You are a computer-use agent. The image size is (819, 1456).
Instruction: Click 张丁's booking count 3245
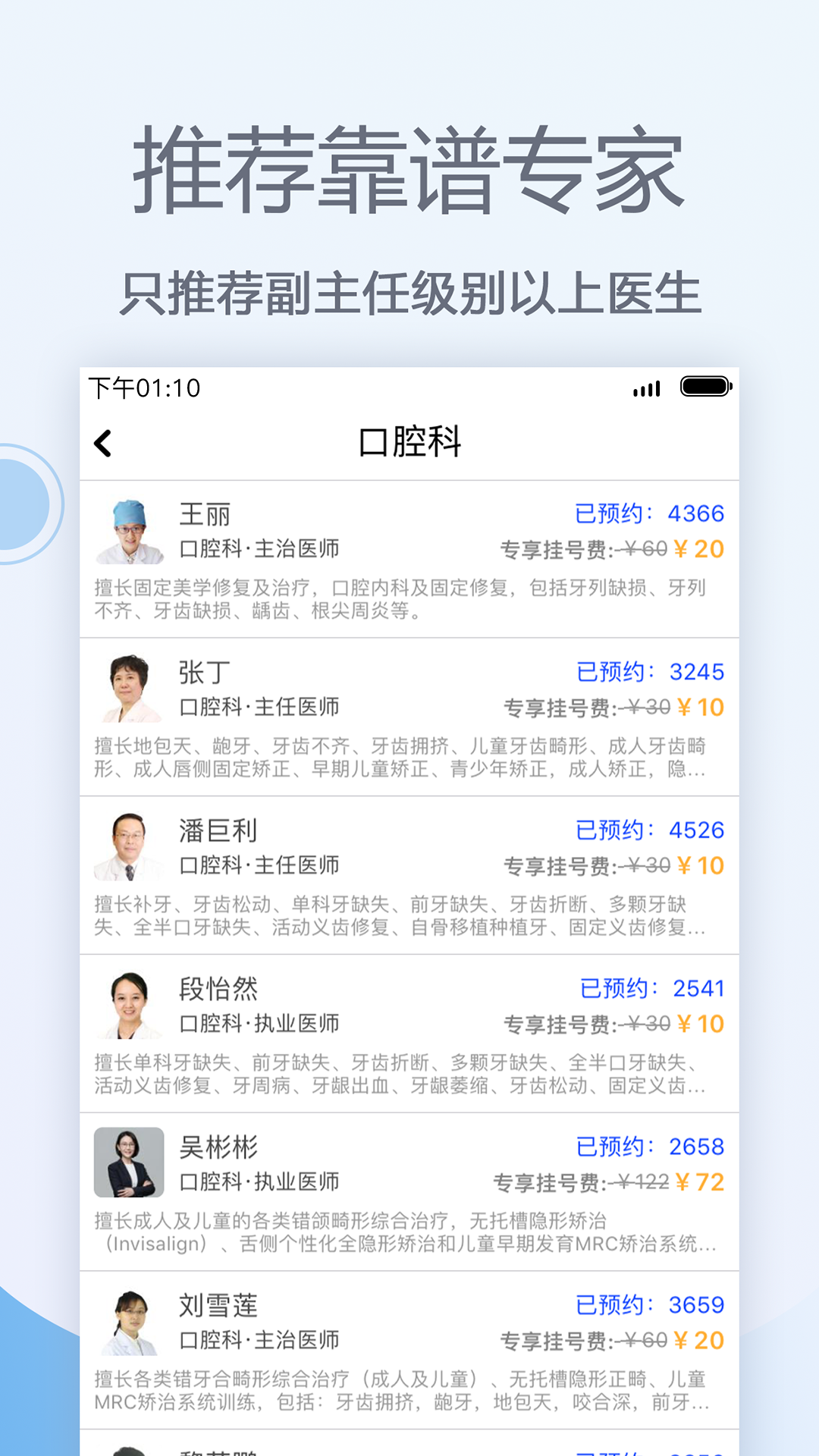point(699,672)
